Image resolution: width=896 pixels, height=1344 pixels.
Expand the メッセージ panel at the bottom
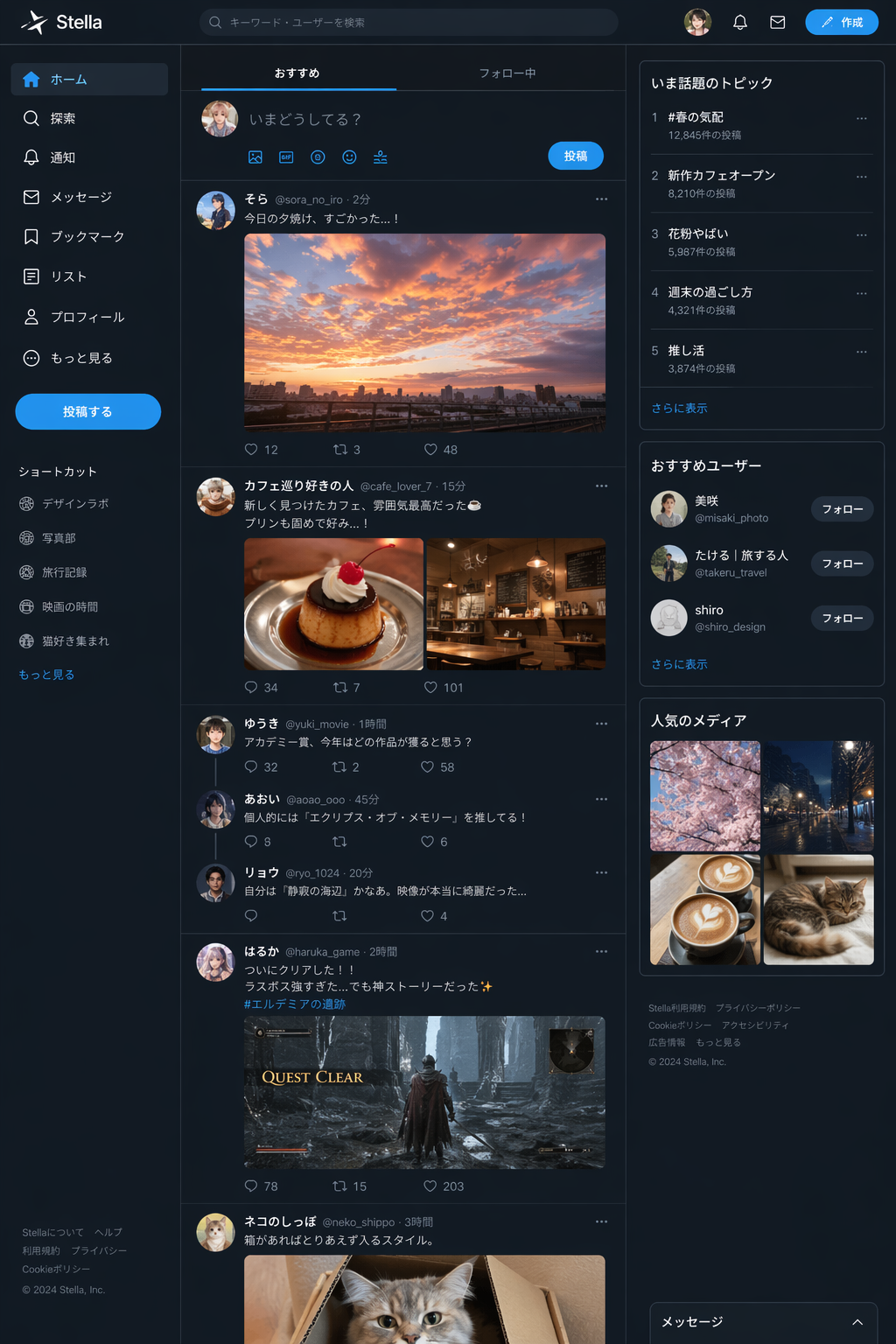click(x=762, y=1321)
